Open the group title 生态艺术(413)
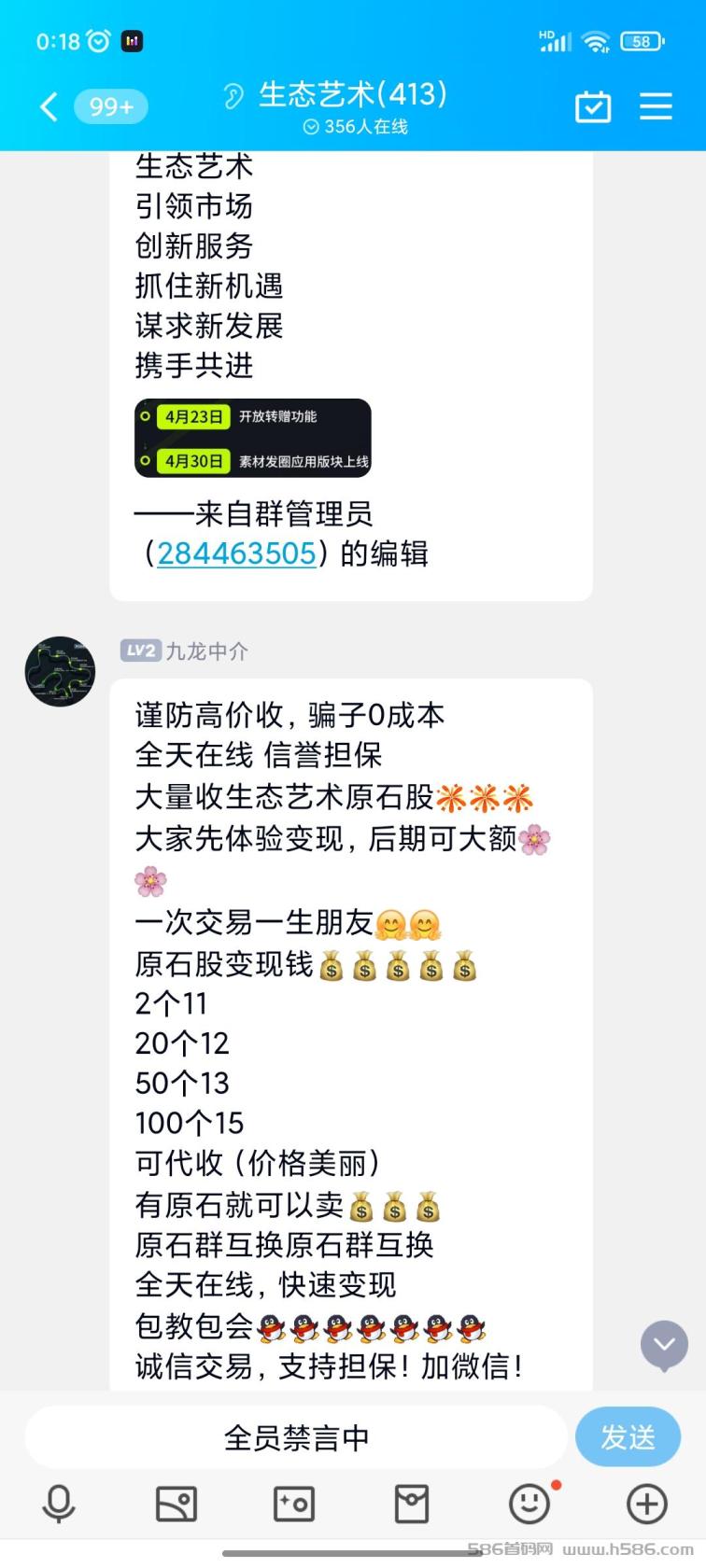This screenshot has width=706, height=1568. 353,94
